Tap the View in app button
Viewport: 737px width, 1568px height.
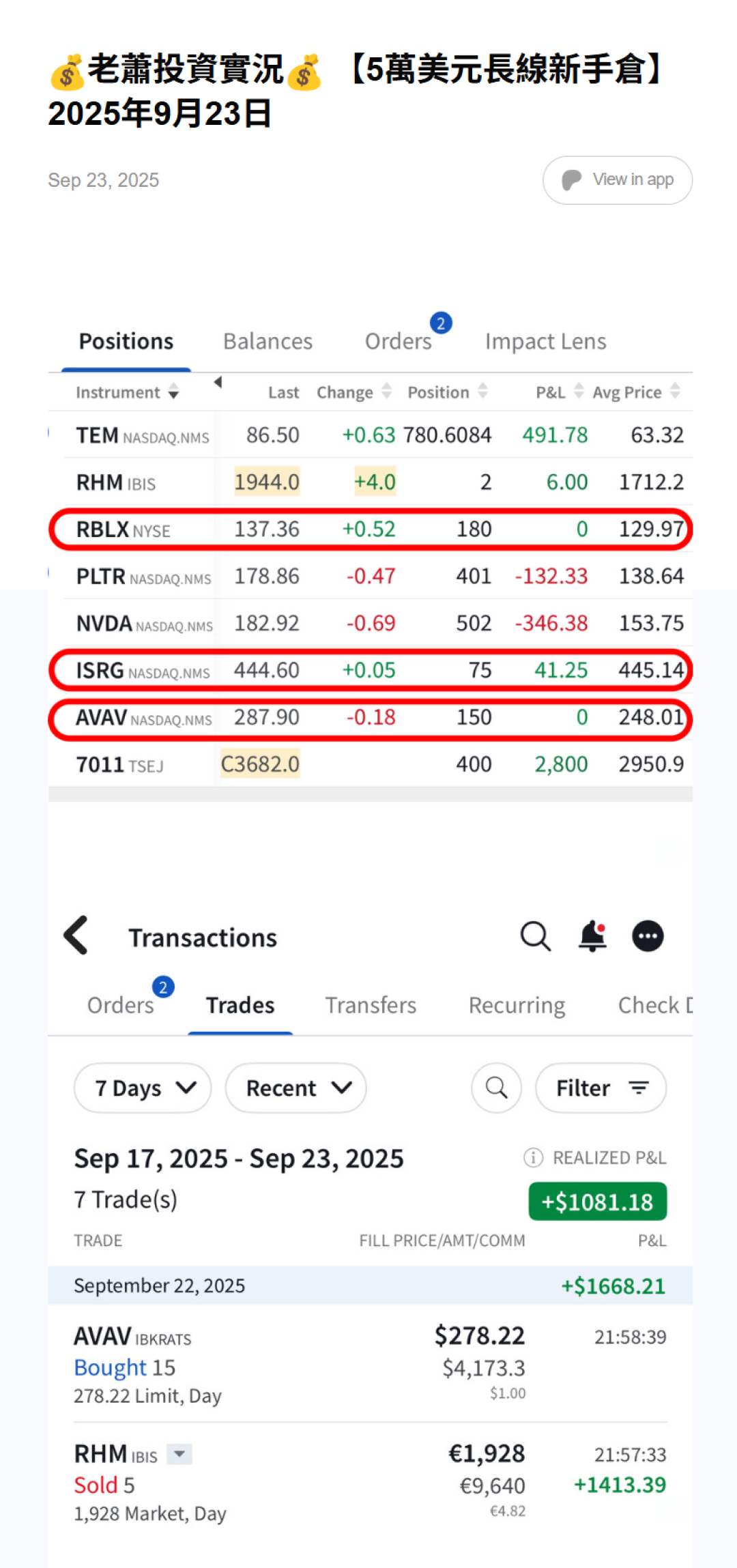coord(618,180)
